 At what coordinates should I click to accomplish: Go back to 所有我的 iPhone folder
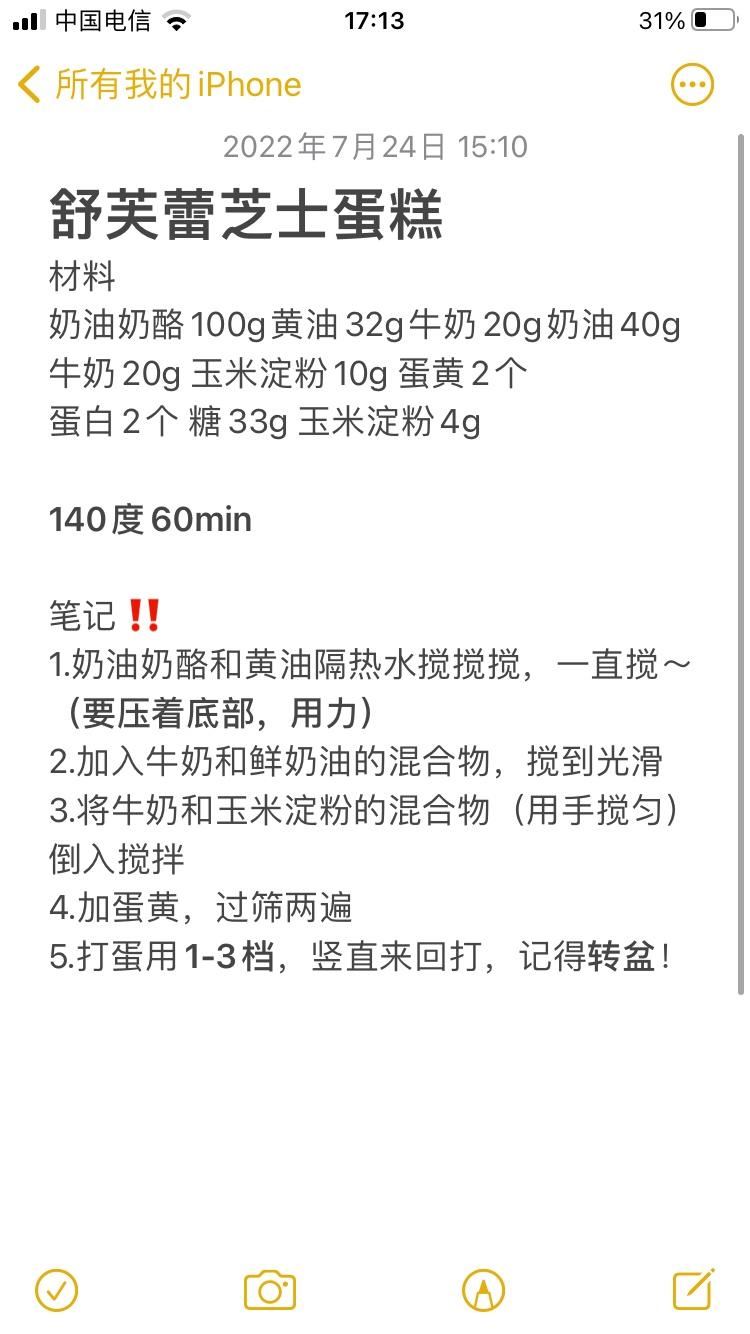click(160, 85)
